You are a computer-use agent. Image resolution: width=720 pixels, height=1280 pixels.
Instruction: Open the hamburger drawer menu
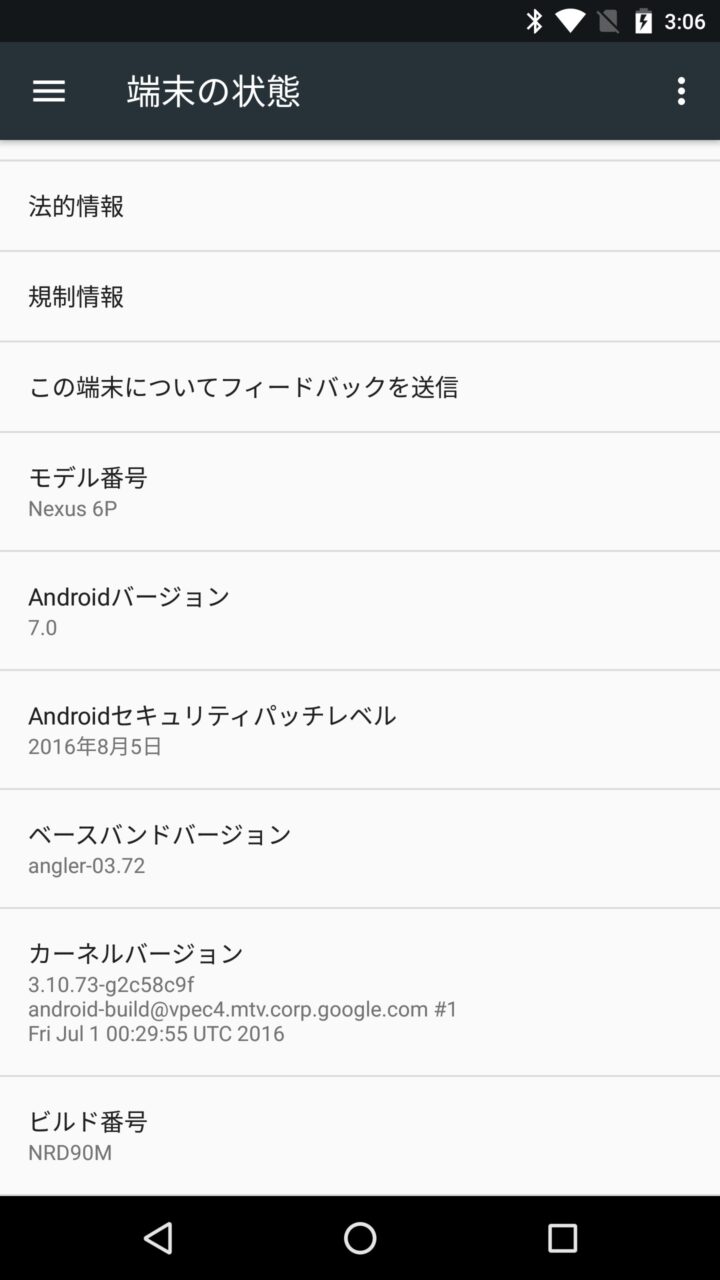click(x=48, y=91)
